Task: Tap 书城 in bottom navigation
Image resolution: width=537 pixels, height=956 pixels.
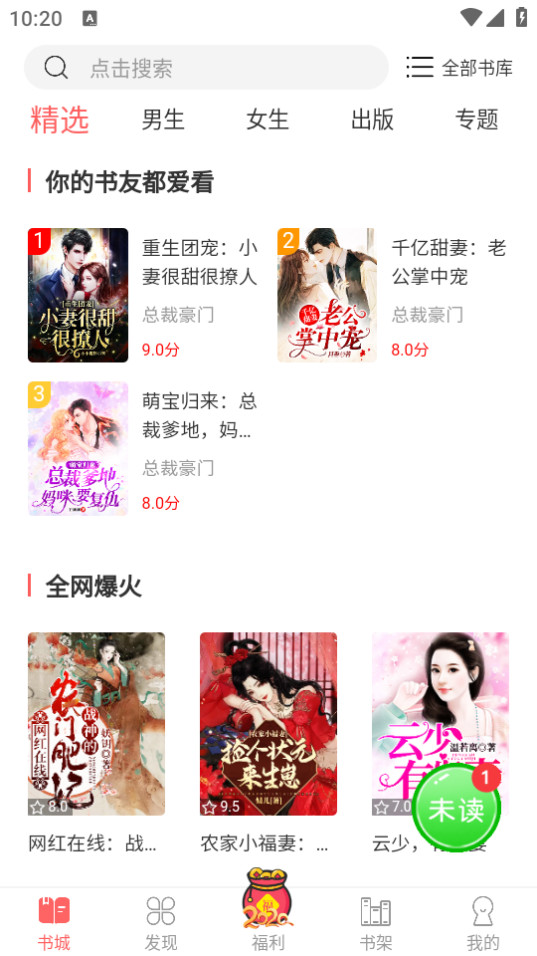Action: [54, 923]
